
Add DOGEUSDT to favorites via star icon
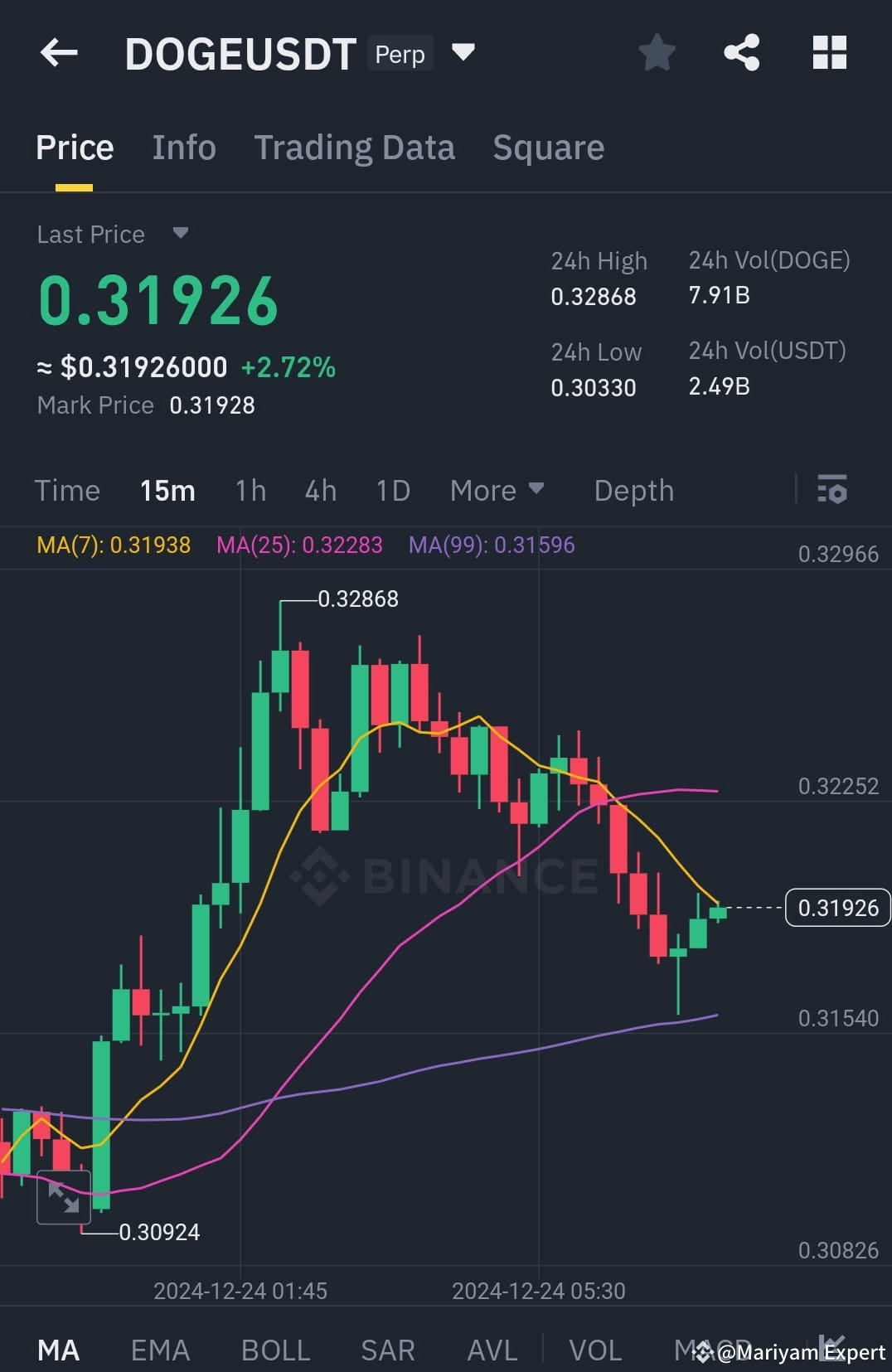656,51
